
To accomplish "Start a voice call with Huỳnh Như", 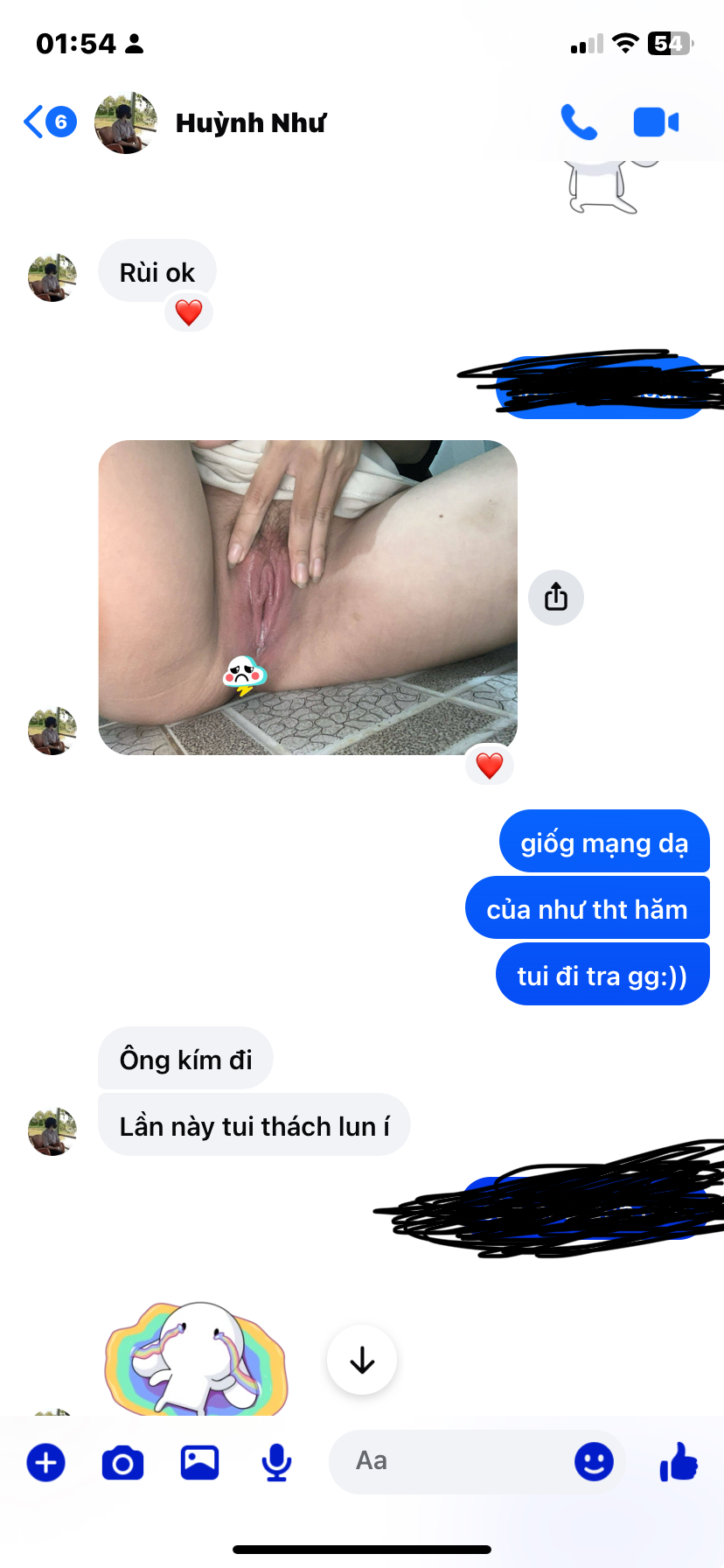I will (x=578, y=122).
